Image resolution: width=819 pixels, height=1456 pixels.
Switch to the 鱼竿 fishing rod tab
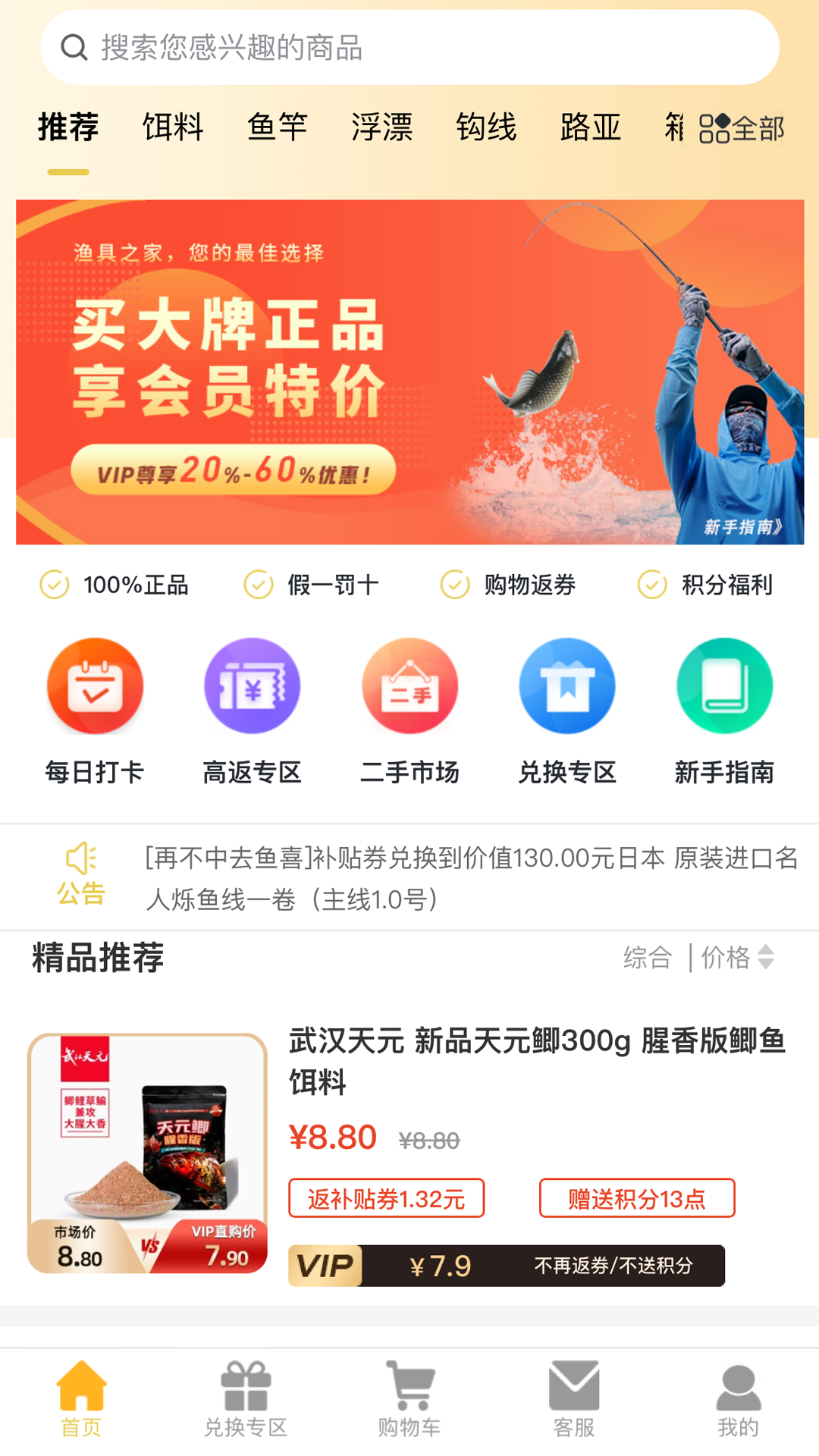click(x=278, y=129)
